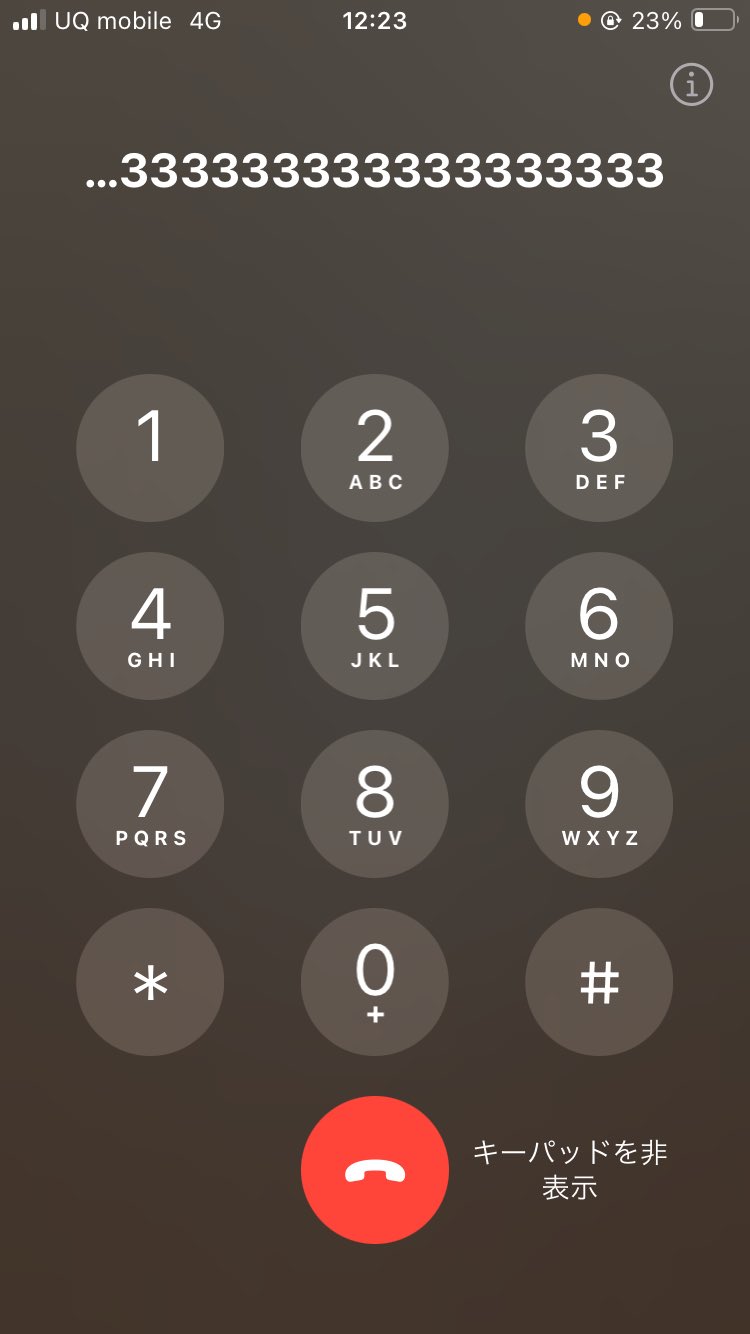750x1334 pixels.
Task: Enter digit 7 (PQRS)
Action: 150,804
